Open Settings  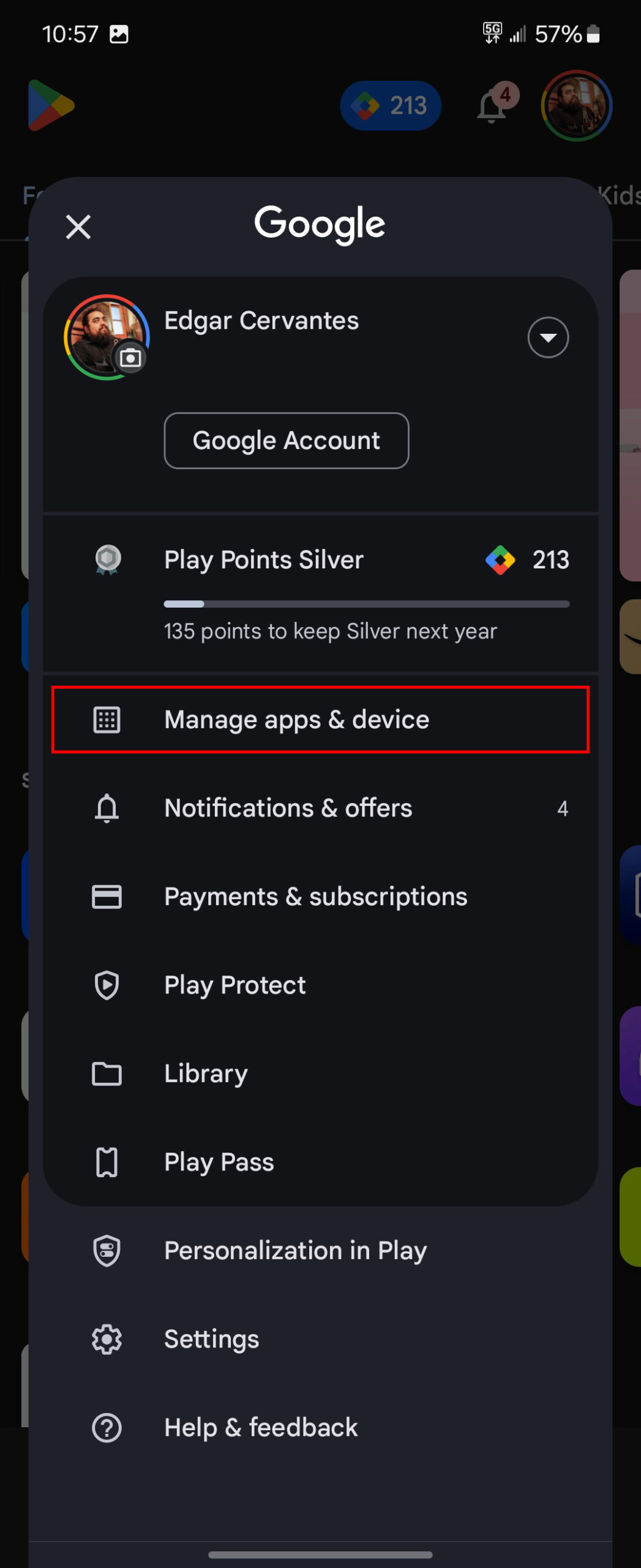point(320,1339)
